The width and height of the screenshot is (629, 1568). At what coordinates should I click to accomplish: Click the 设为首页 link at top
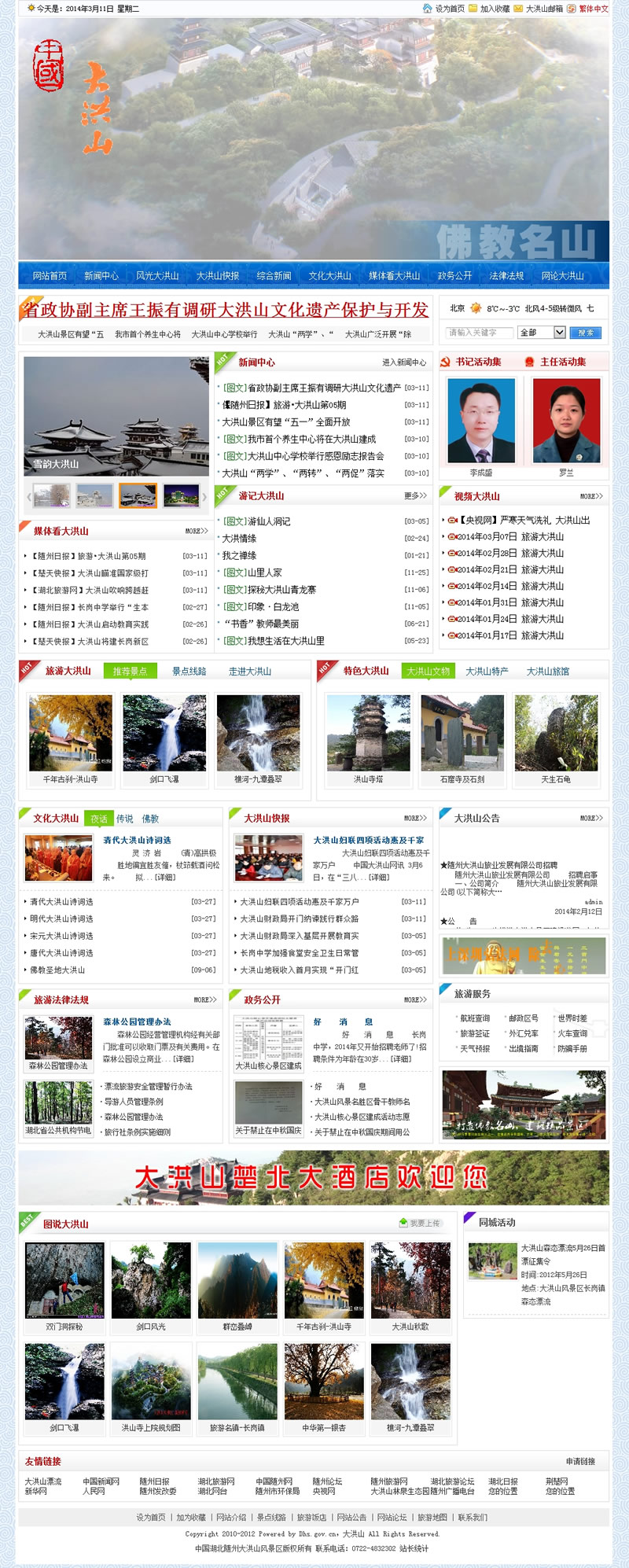coord(449,9)
